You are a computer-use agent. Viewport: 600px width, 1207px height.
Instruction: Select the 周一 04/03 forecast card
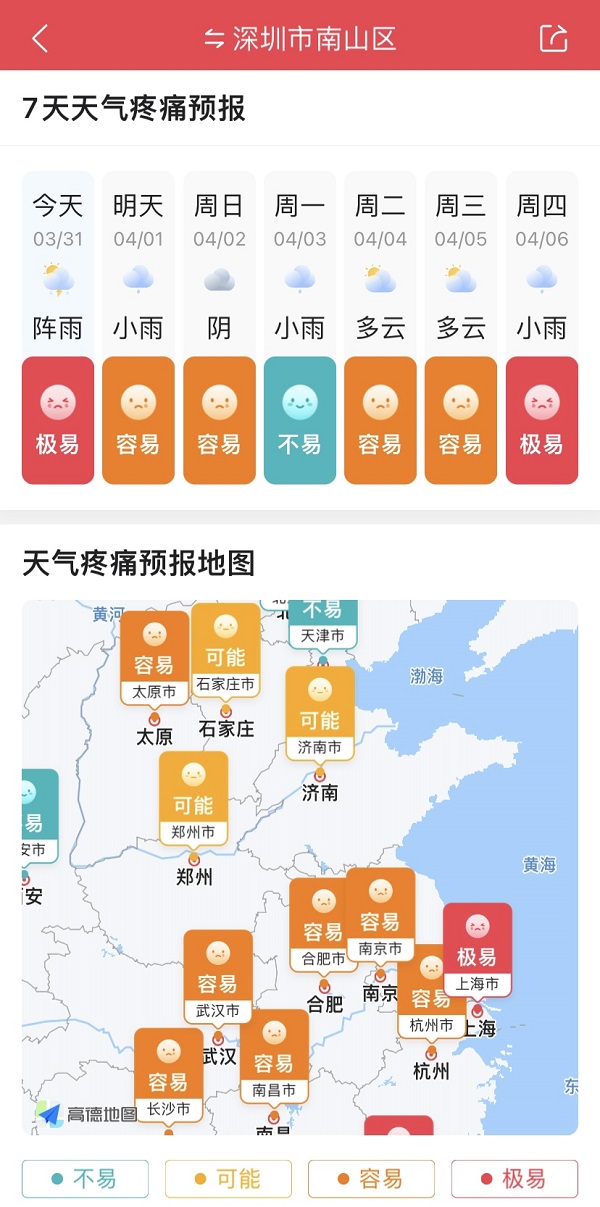[x=300, y=327]
